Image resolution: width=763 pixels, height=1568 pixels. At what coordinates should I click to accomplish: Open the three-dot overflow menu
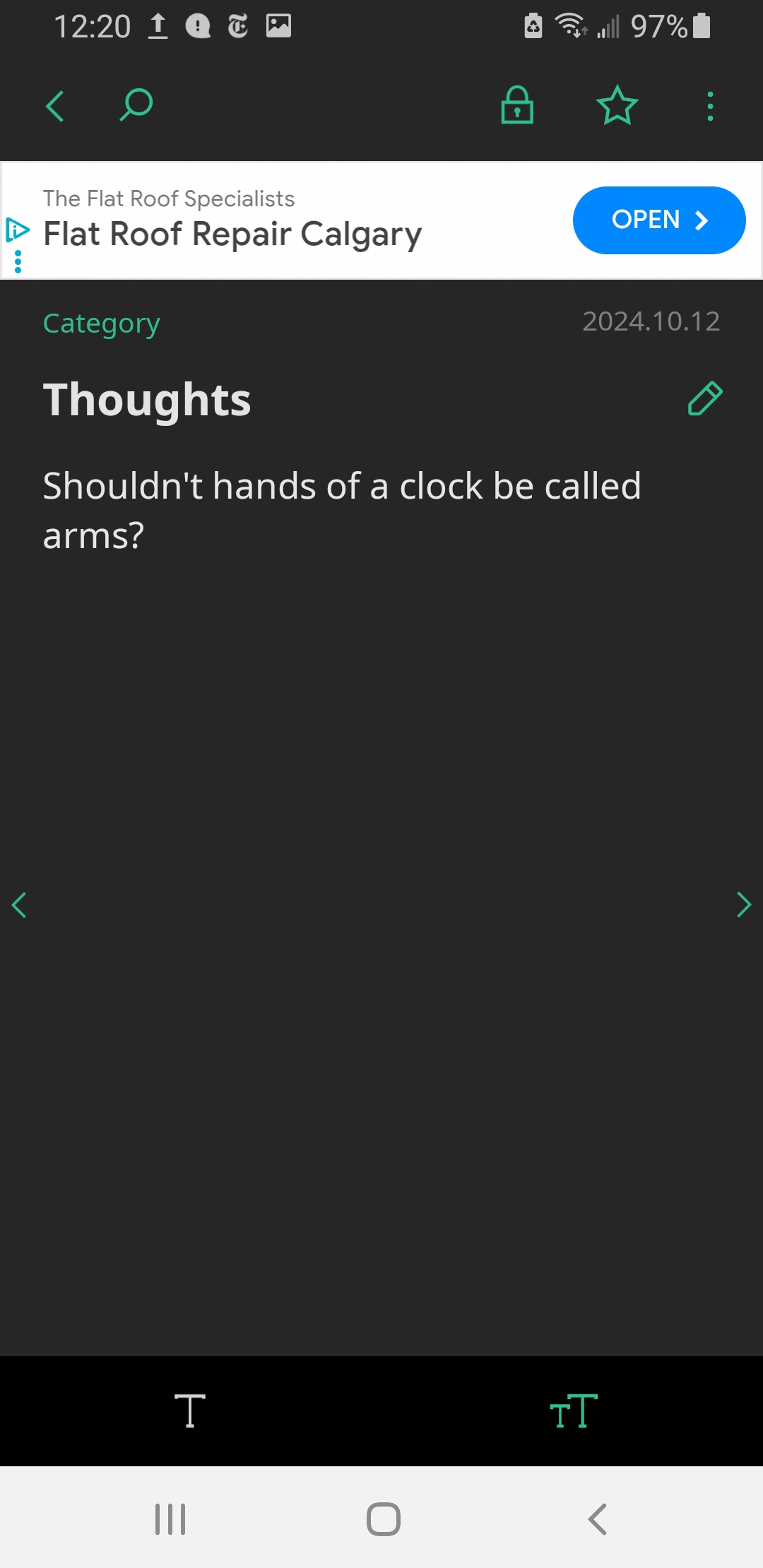coord(710,107)
